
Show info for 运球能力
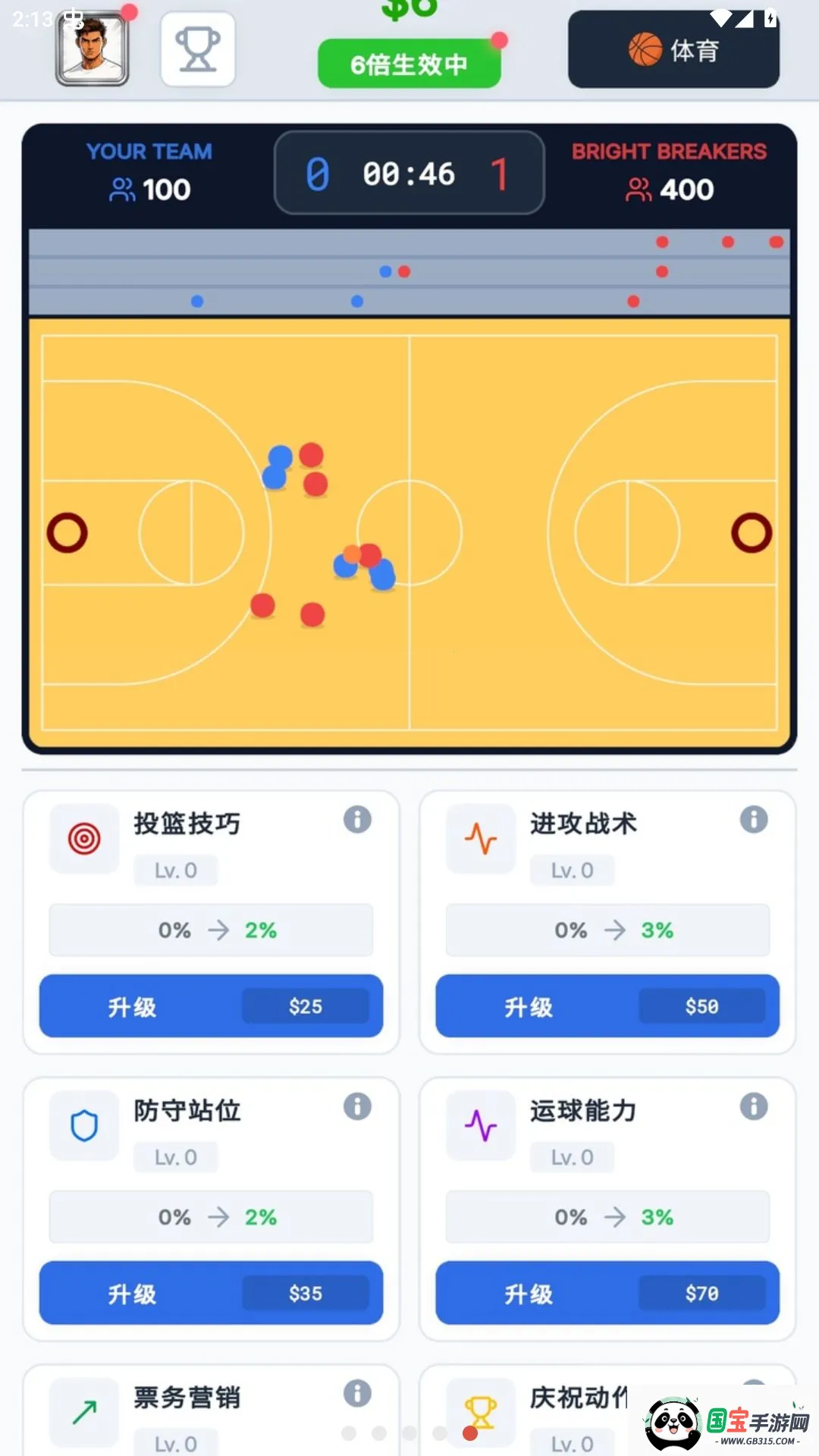(754, 1106)
